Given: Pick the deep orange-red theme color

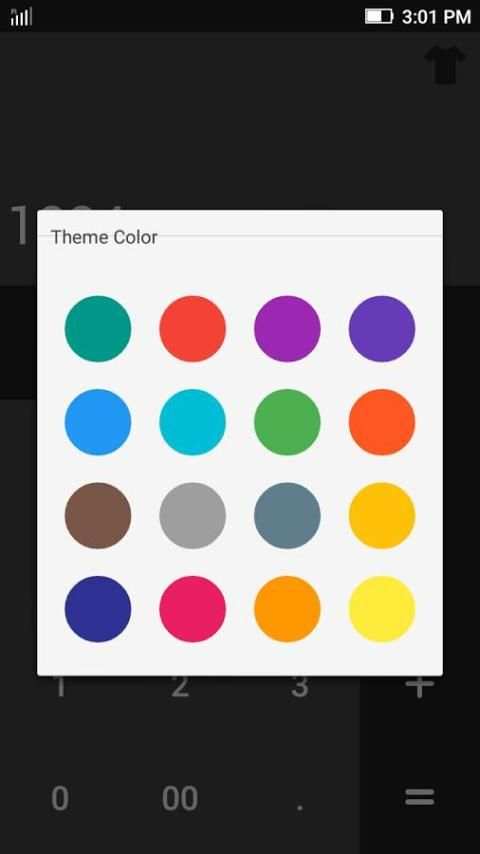Looking at the screenshot, I should point(382,422).
